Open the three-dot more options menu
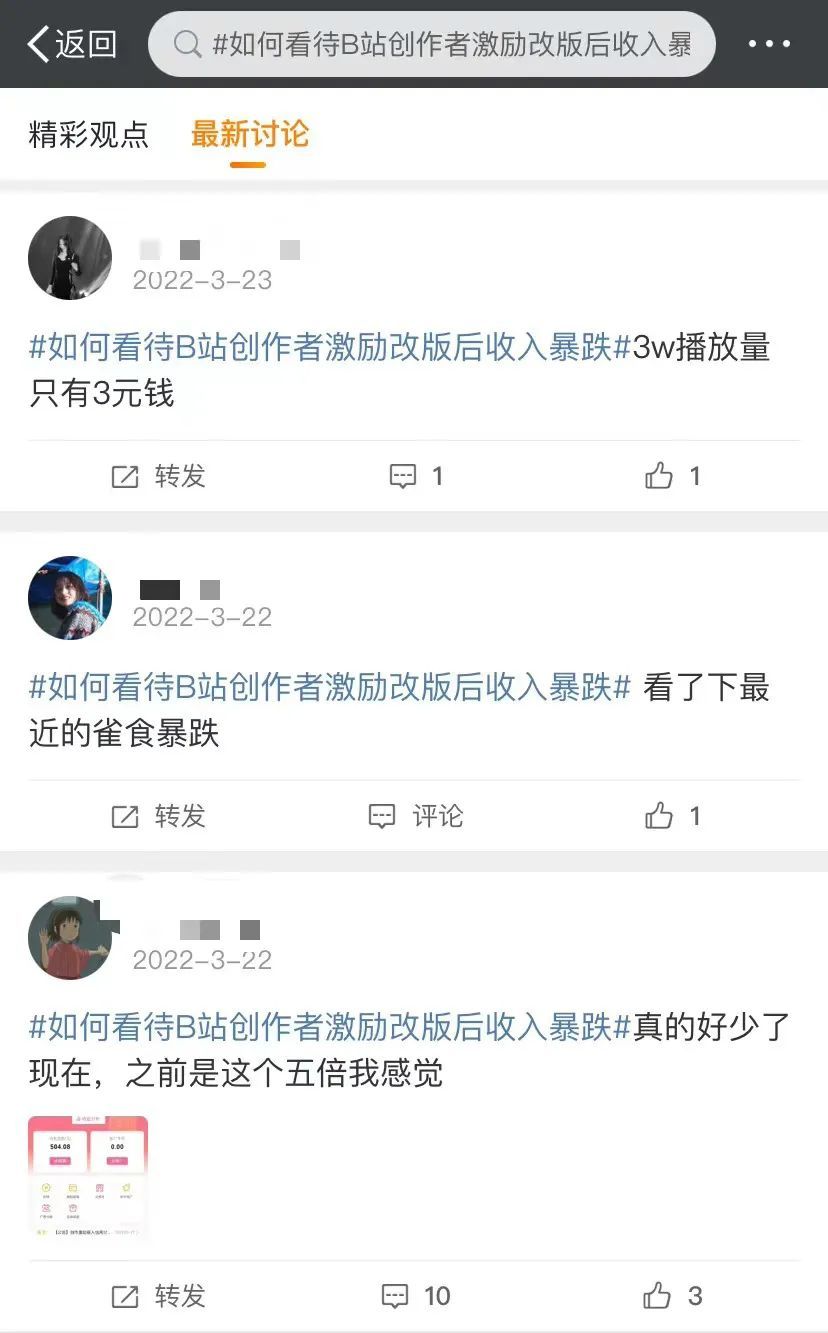Image resolution: width=828 pixels, height=1333 pixels. [x=770, y=43]
